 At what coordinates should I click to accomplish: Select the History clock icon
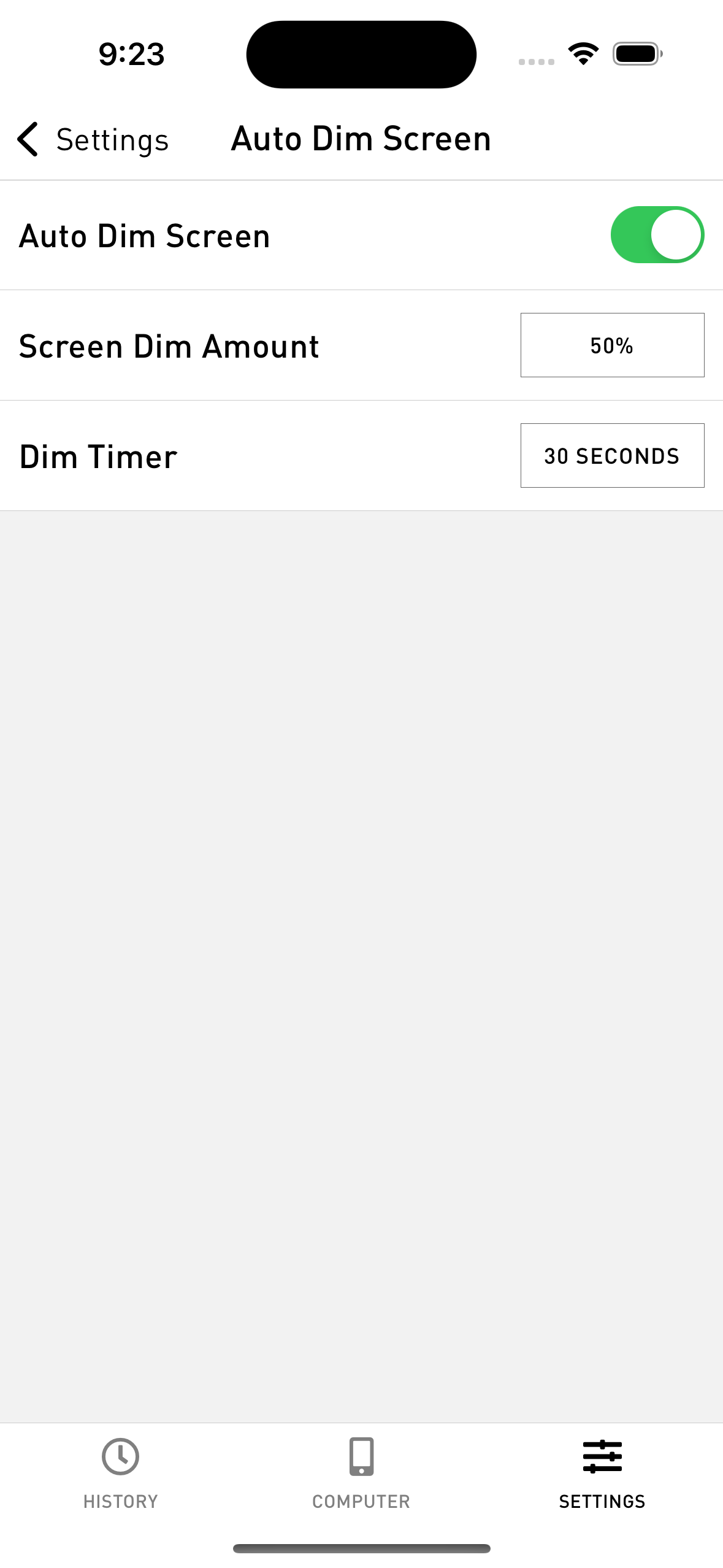[x=120, y=1456]
